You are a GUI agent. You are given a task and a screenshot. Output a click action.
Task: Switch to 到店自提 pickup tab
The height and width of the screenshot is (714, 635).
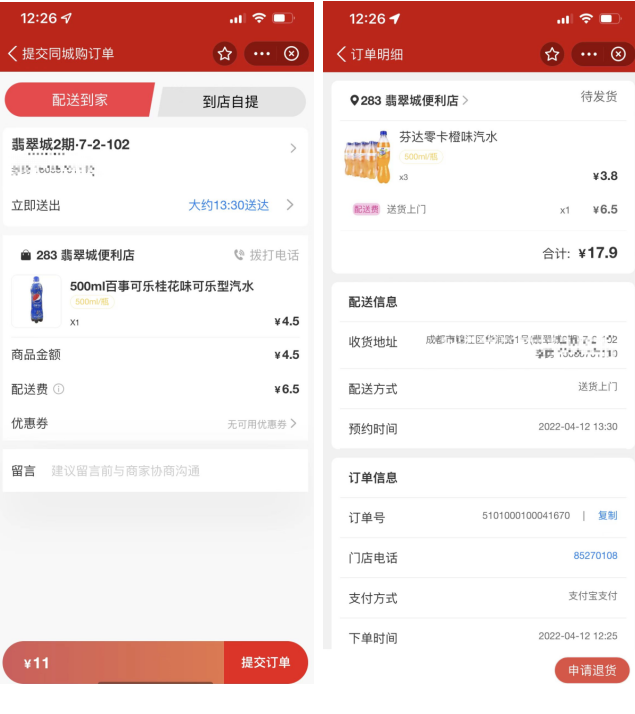click(x=231, y=101)
